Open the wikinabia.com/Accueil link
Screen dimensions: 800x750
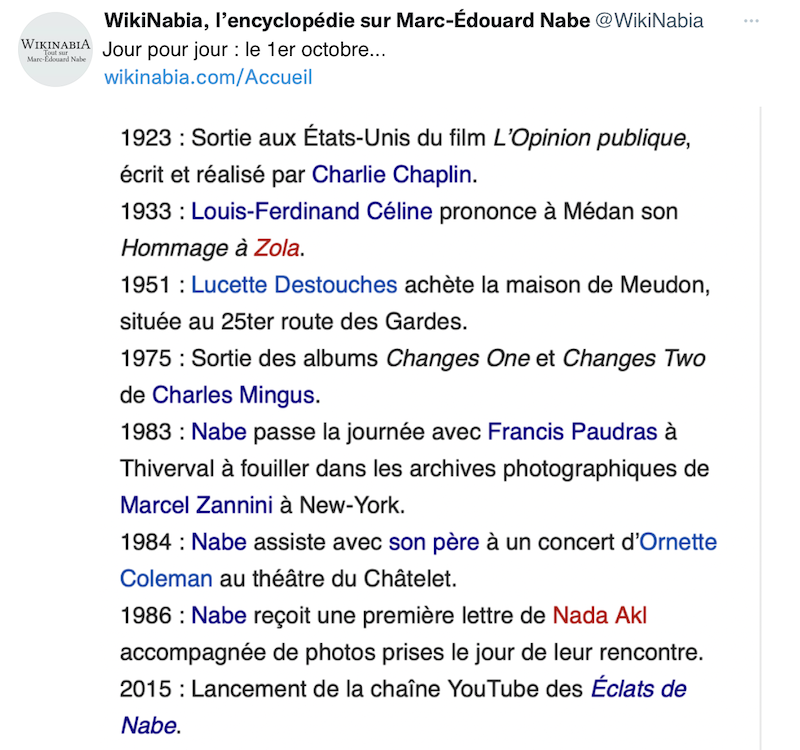(x=208, y=77)
